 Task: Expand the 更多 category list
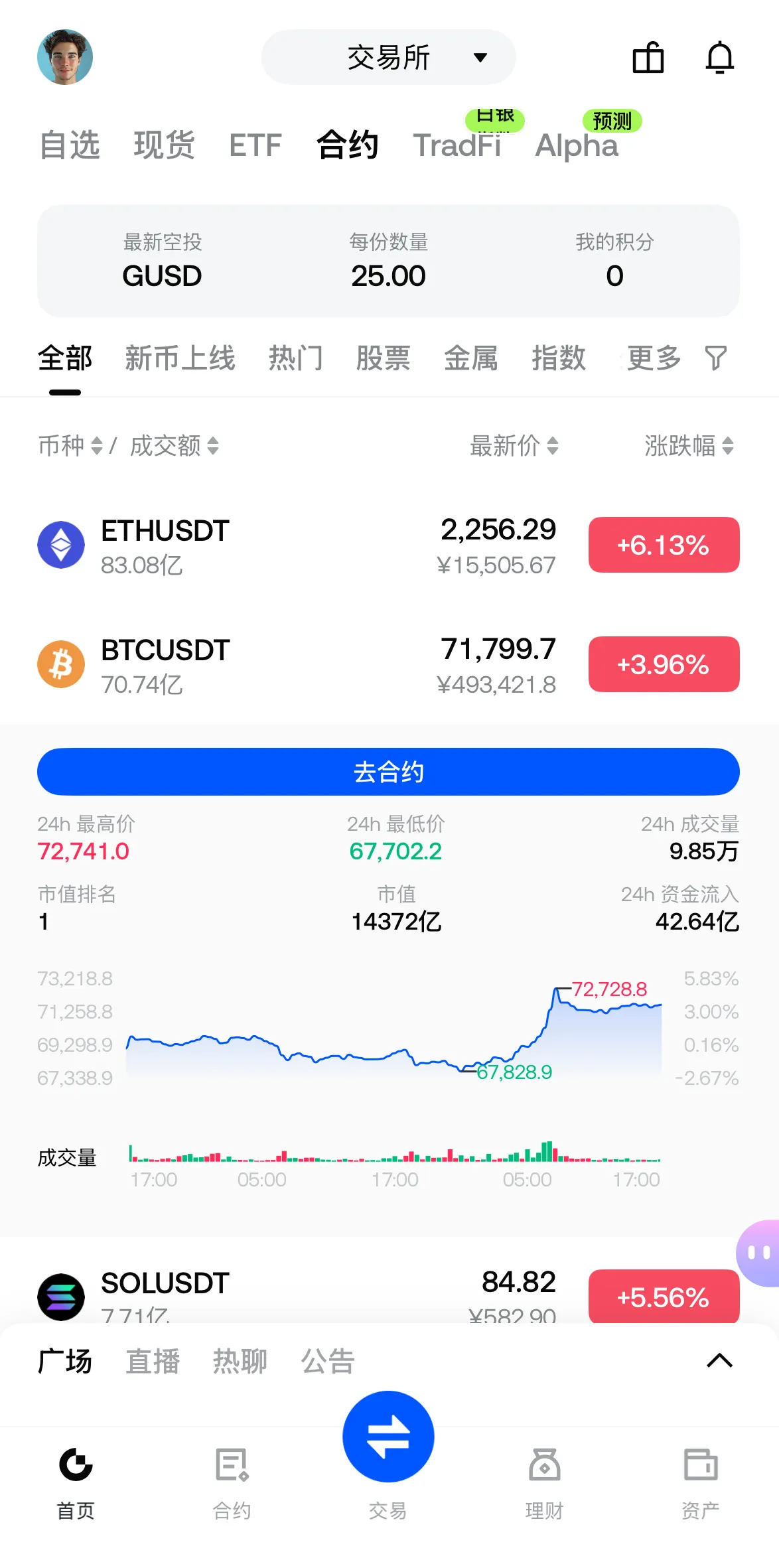tap(652, 358)
